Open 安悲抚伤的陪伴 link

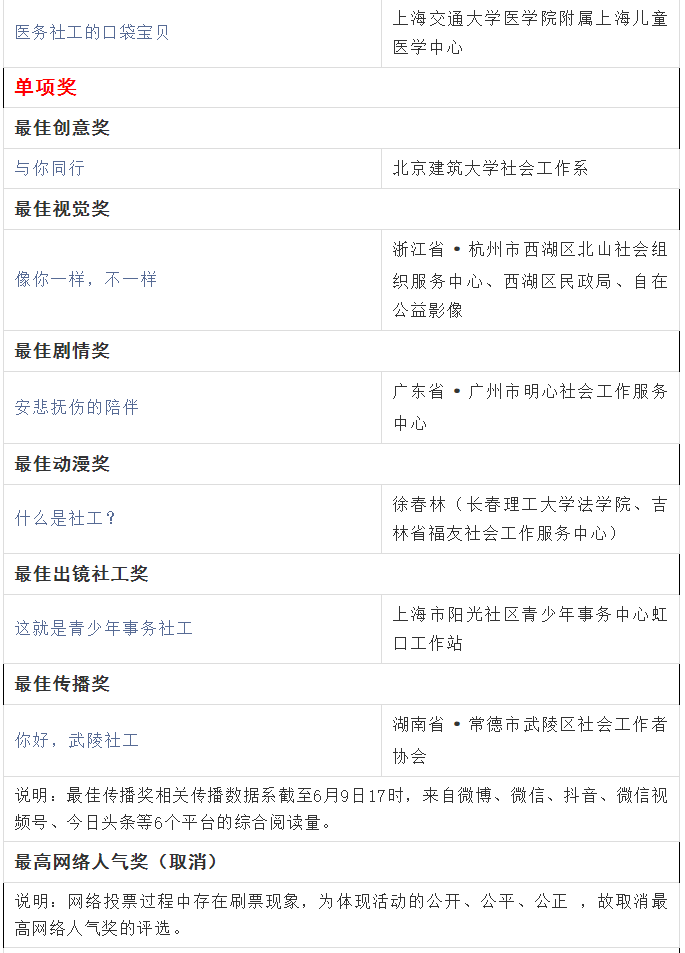[77, 407]
